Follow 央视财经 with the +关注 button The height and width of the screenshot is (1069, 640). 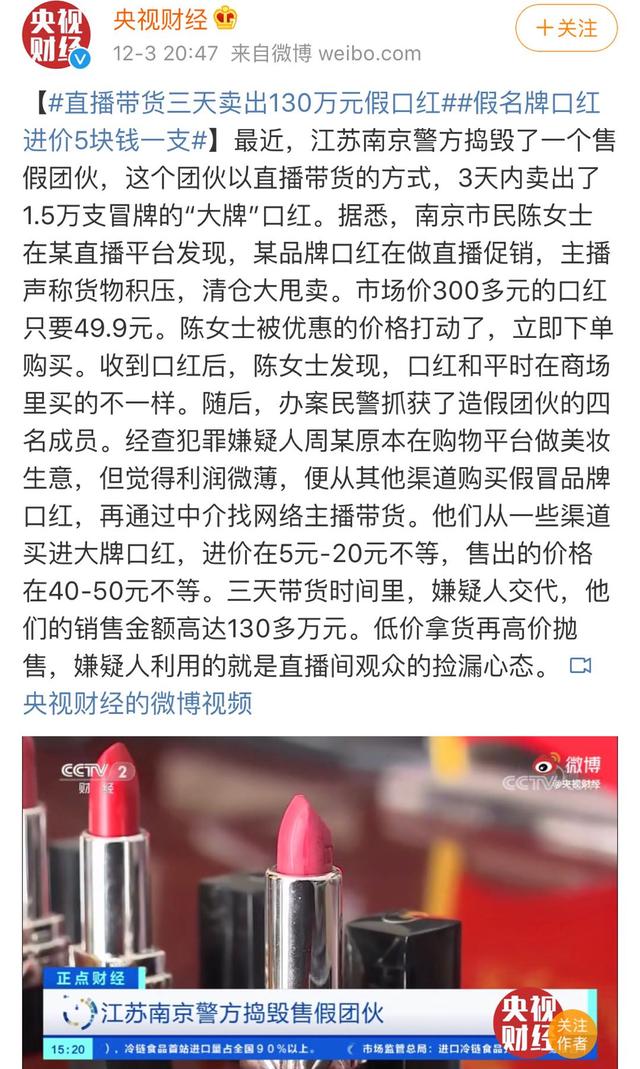[x=566, y=28]
